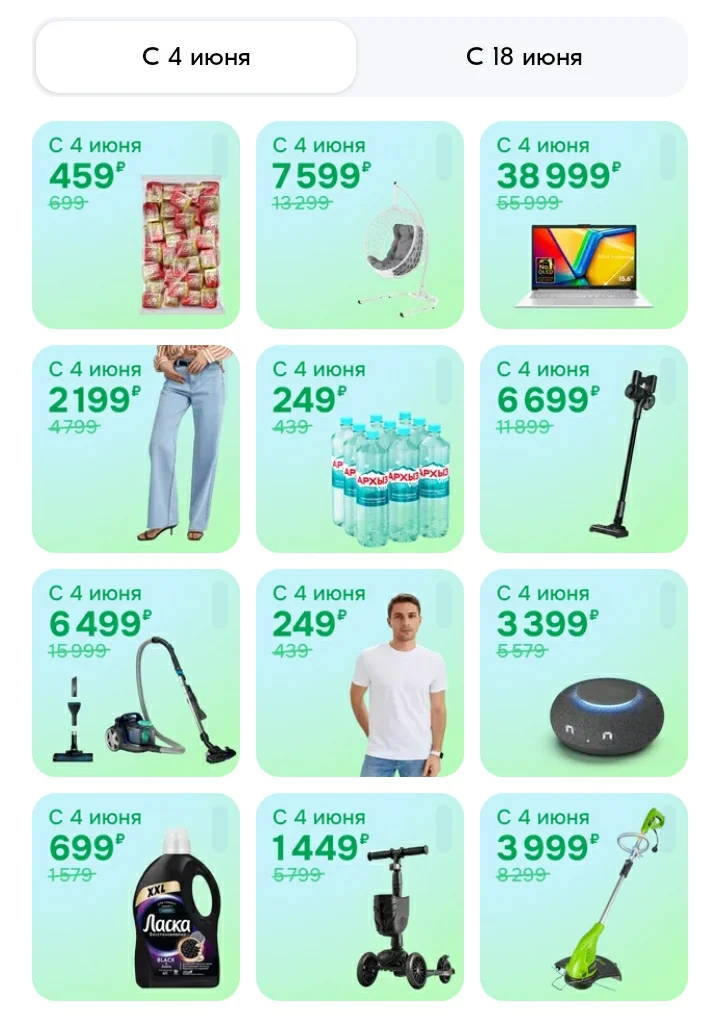Open the canister vacuum card for 6499₽
Screen dimensions: 719x1013
136,673
